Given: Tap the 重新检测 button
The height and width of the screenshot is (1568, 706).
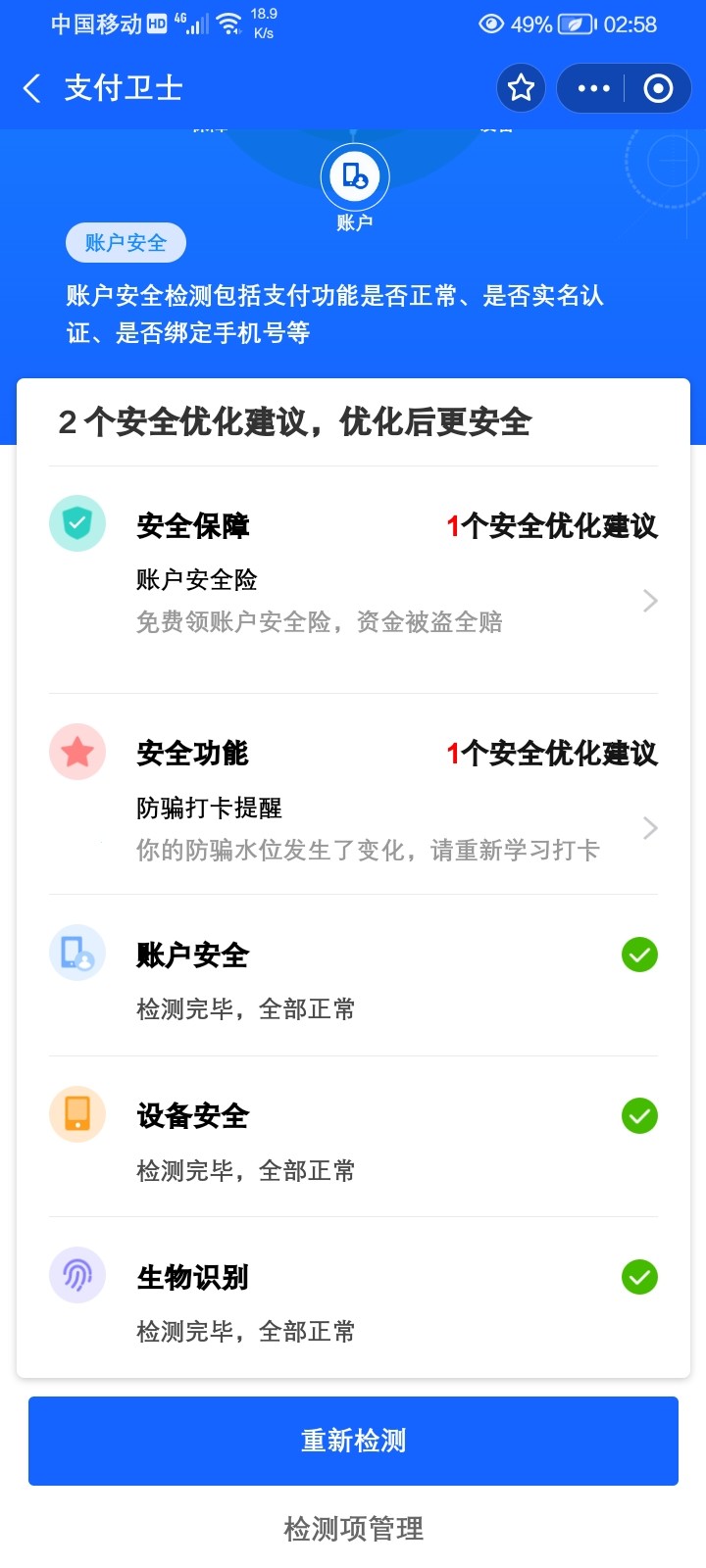Looking at the screenshot, I should click(x=353, y=1441).
